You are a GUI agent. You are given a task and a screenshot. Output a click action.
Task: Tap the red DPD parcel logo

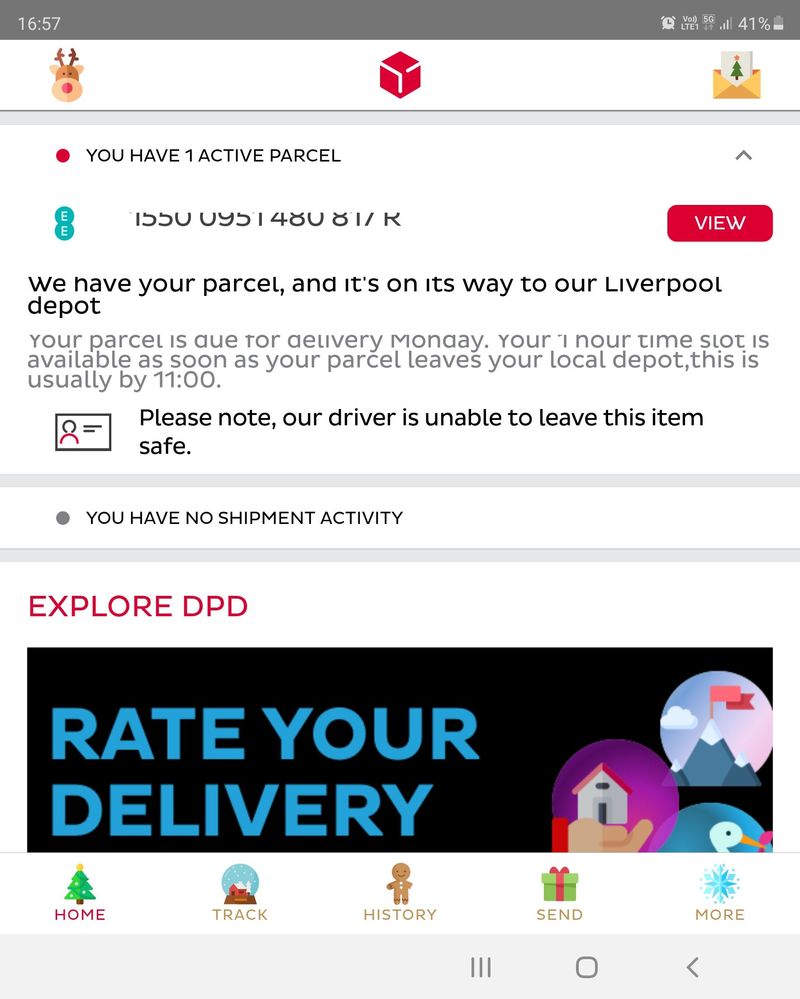point(399,74)
